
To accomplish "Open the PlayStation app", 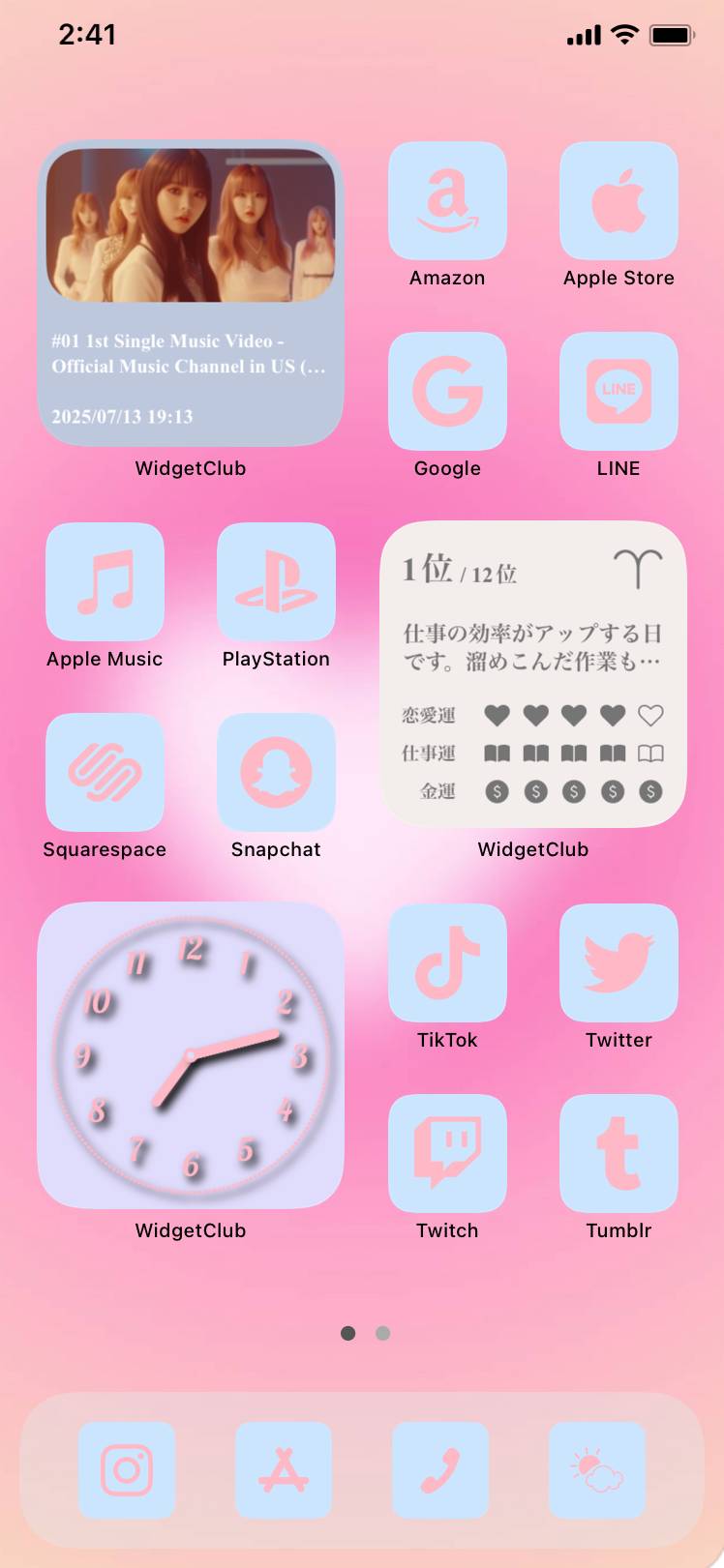I will (x=276, y=582).
